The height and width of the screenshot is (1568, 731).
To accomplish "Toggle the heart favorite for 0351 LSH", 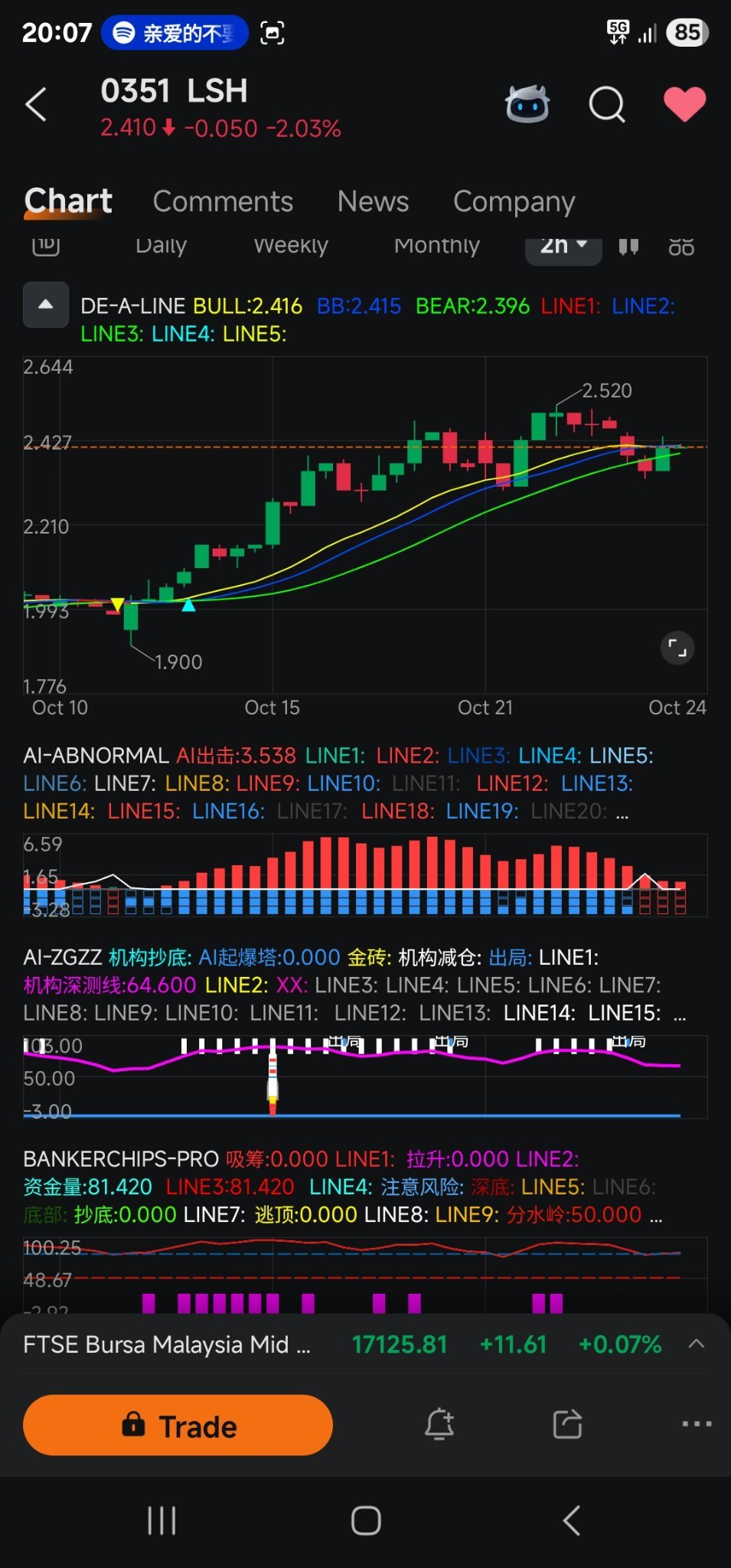I will (x=684, y=104).
